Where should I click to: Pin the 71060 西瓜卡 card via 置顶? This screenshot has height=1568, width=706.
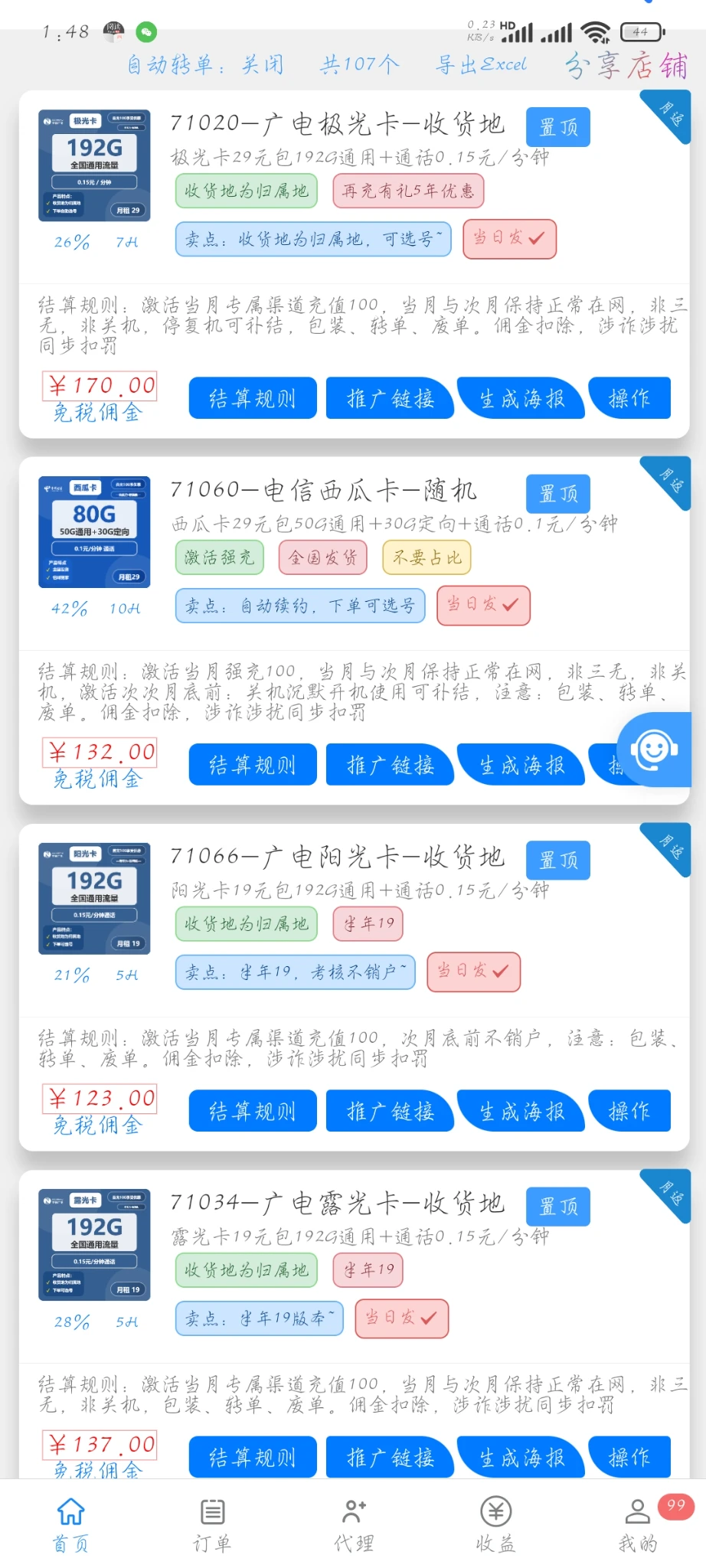558,494
